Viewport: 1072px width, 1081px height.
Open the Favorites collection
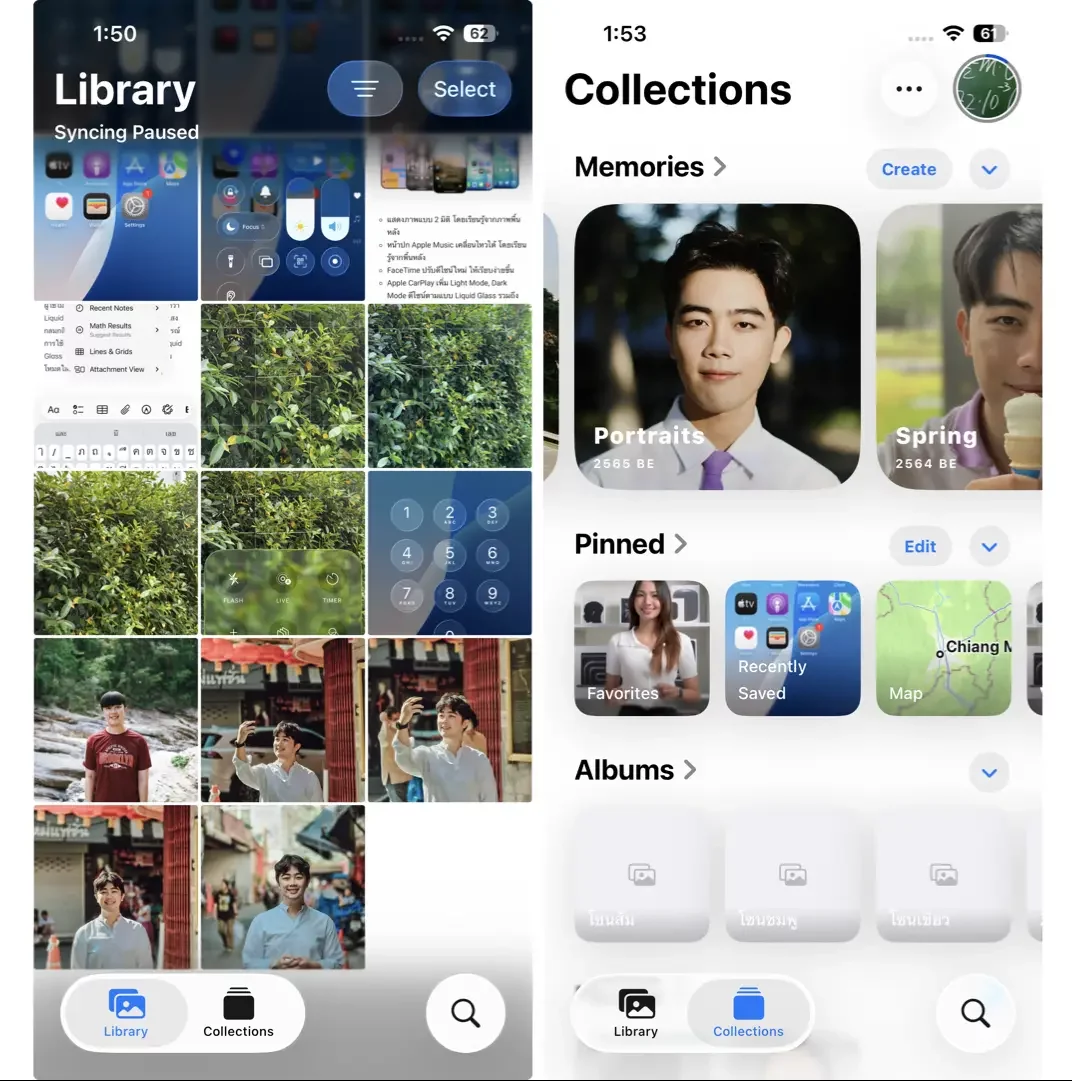point(641,648)
